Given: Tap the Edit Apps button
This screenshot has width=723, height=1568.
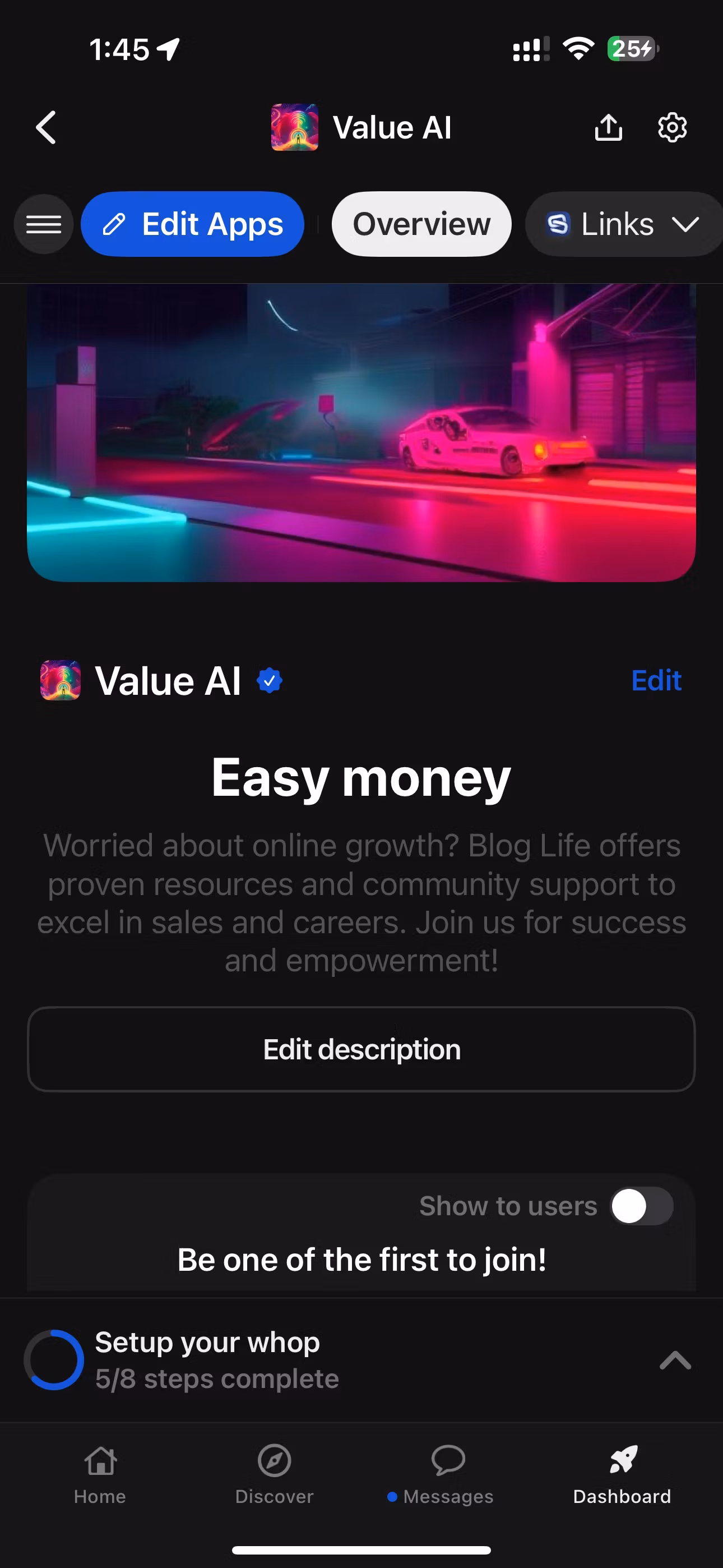Looking at the screenshot, I should pos(192,225).
